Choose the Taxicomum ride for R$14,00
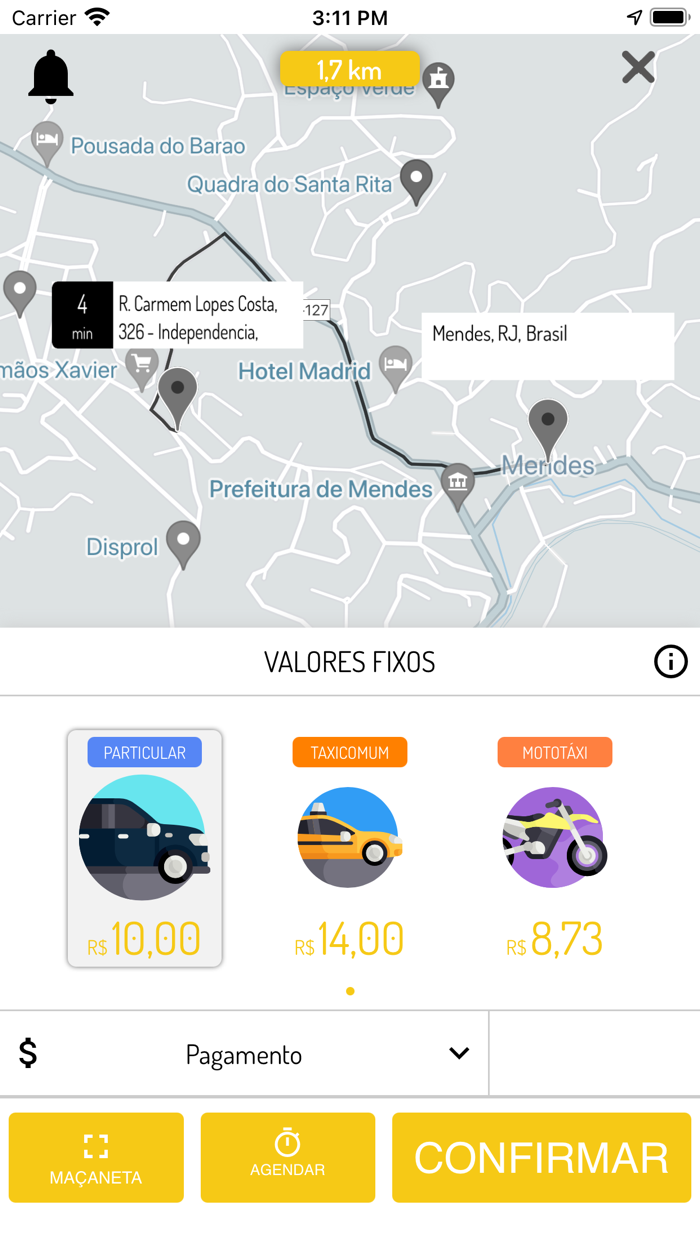This screenshot has width=700, height=1244. coord(349,848)
